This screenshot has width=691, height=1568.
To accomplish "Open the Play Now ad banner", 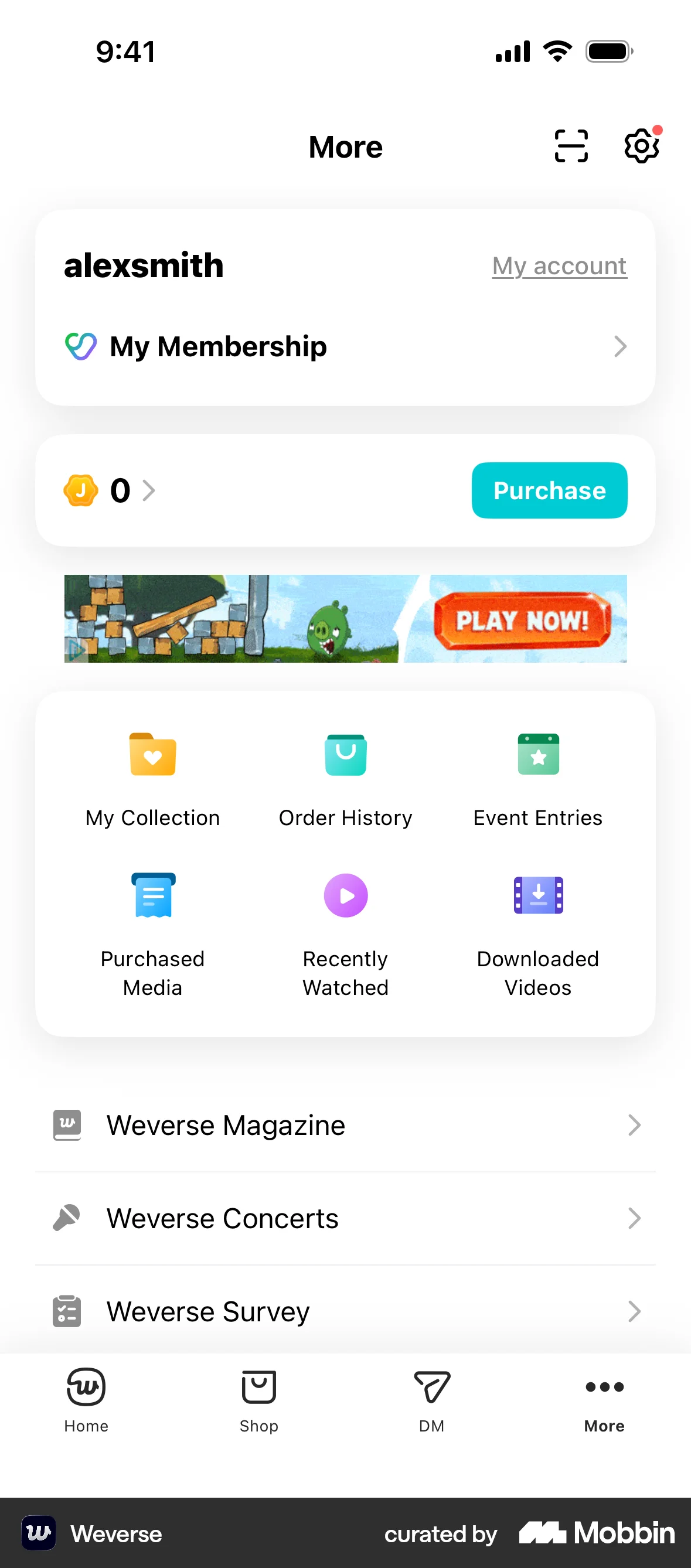I will [x=345, y=618].
